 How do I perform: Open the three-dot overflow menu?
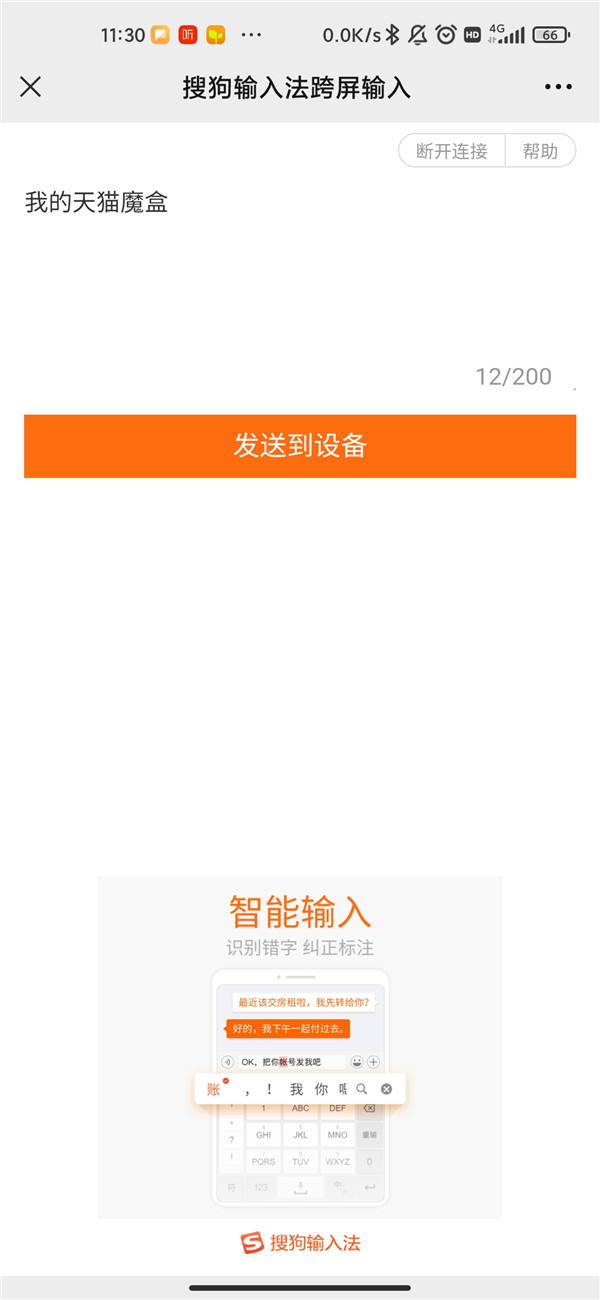[x=558, y=87]
